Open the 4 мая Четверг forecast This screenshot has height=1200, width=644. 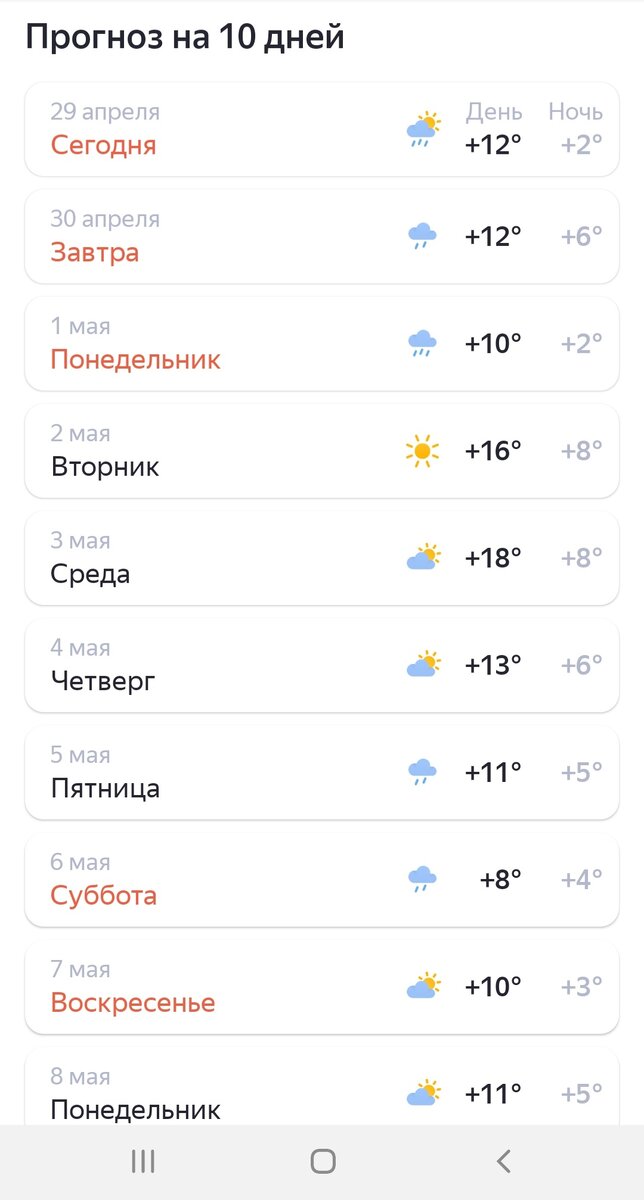(x=322, y=665)
